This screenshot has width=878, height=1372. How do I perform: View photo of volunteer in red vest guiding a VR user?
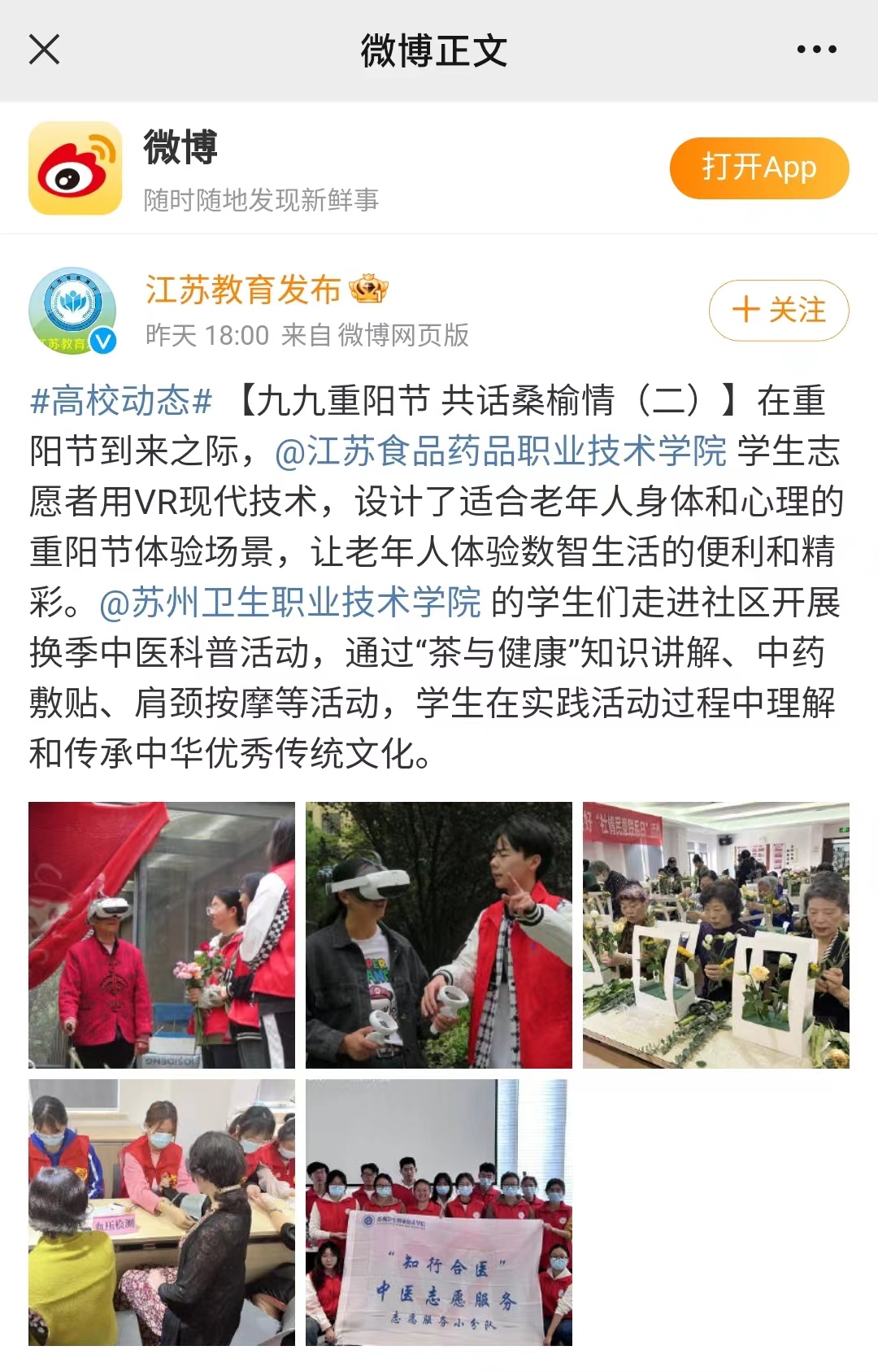click(438, 934)
